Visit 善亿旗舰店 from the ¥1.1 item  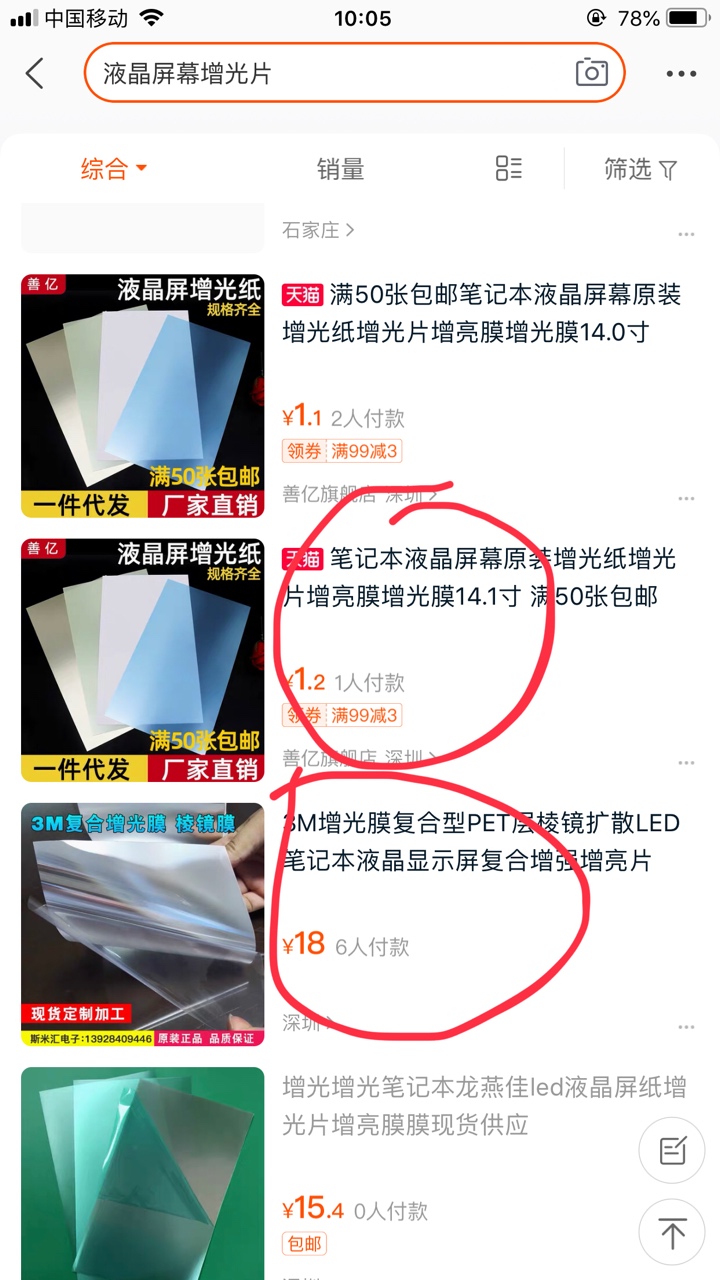(x=330, y=494)
